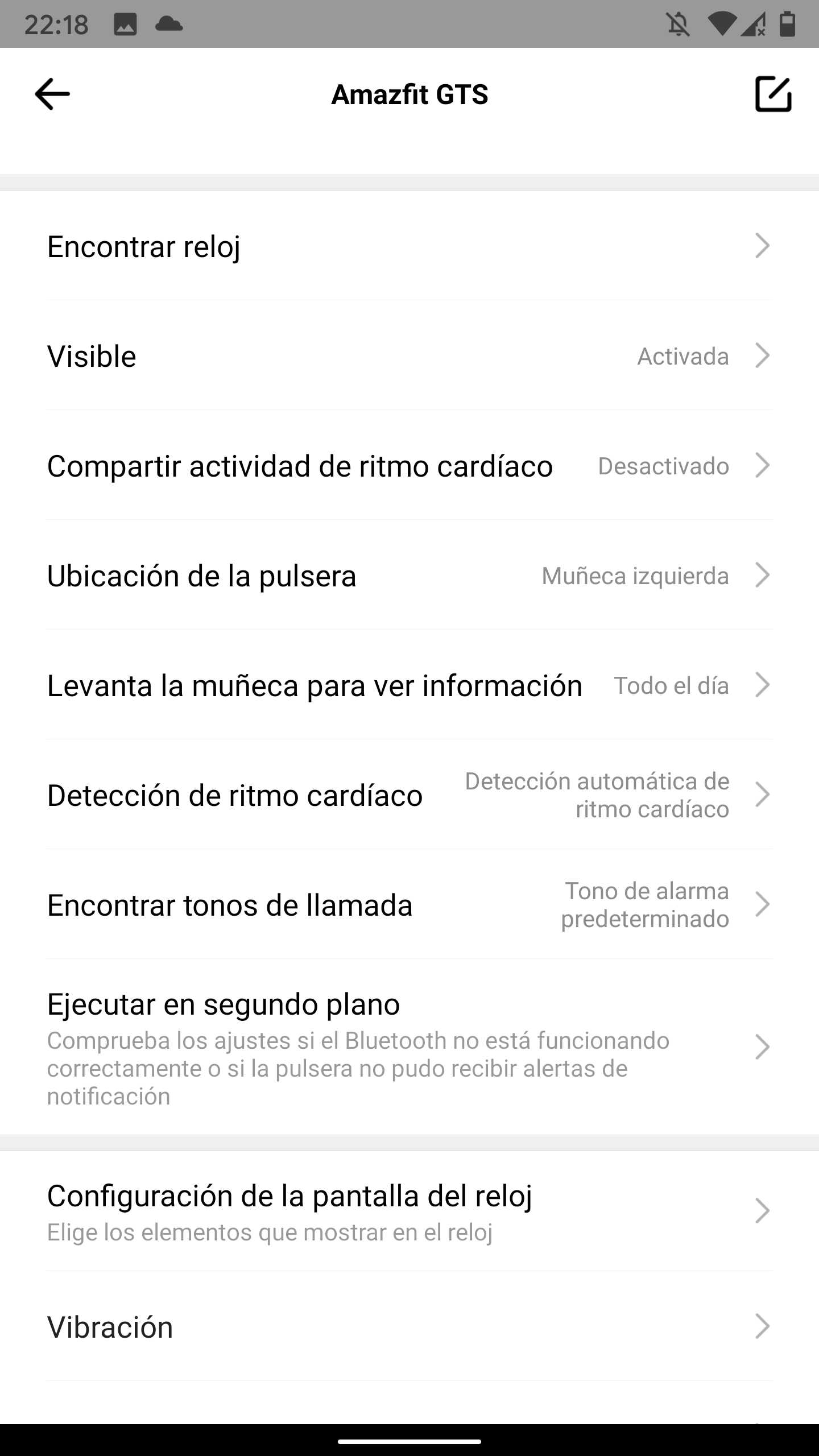Open Detección de ritmo cardíaco settings
The width and height of the screenshot is (819, 1456).
[x=409, y=795]
